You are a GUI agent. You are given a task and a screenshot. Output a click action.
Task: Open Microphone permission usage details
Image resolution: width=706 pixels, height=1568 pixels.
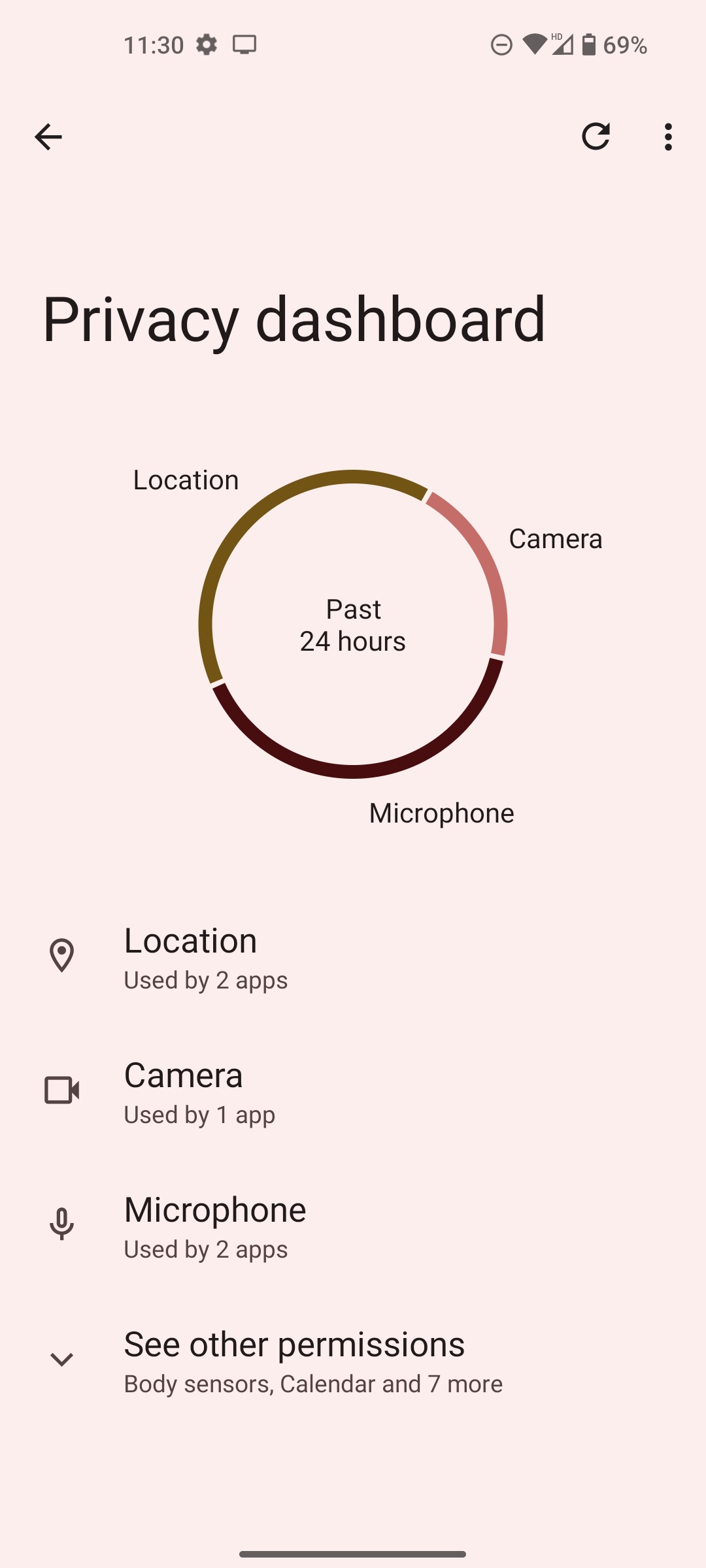point(353,1227)
